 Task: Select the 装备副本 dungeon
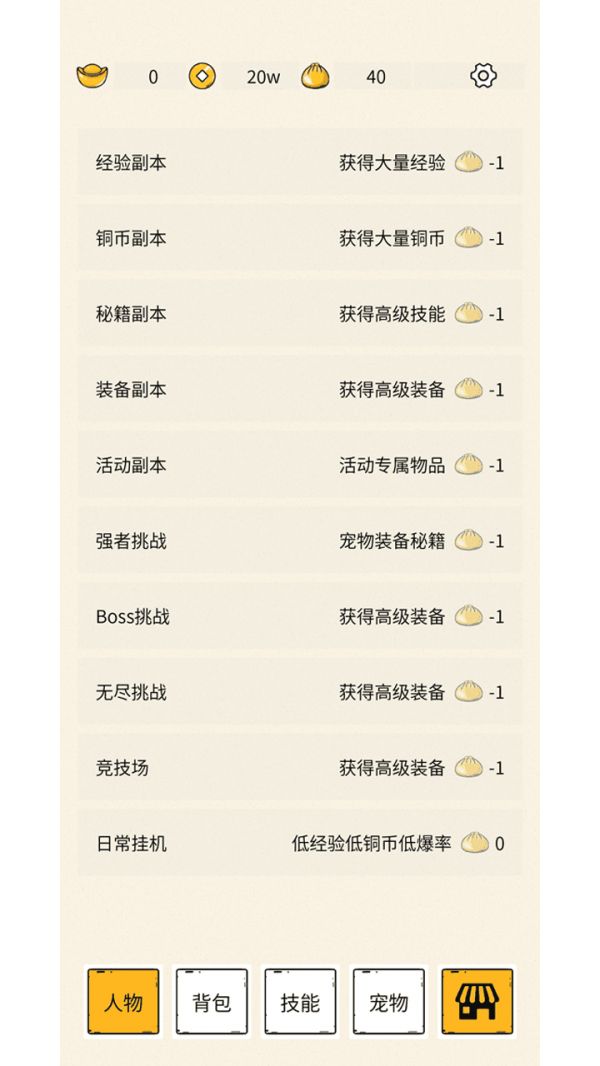tap(300, 390)
